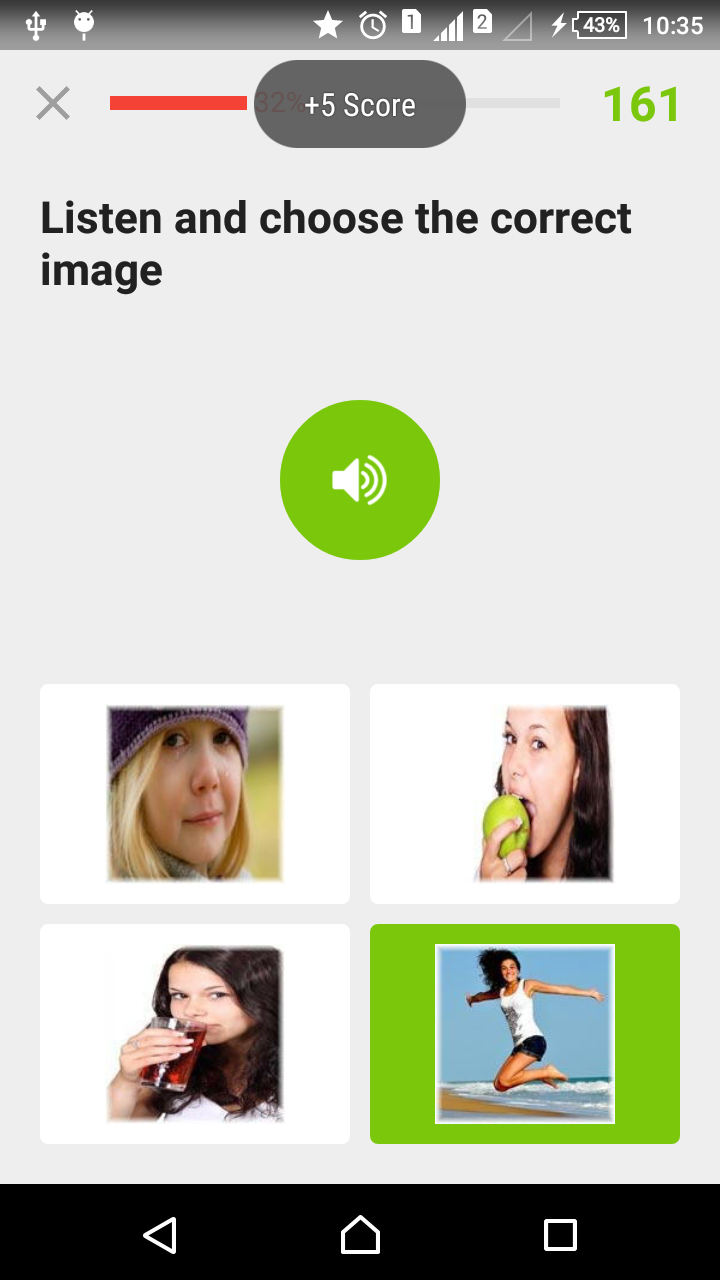
Task: Pick the image of woman drinking
Action: 195,1034
